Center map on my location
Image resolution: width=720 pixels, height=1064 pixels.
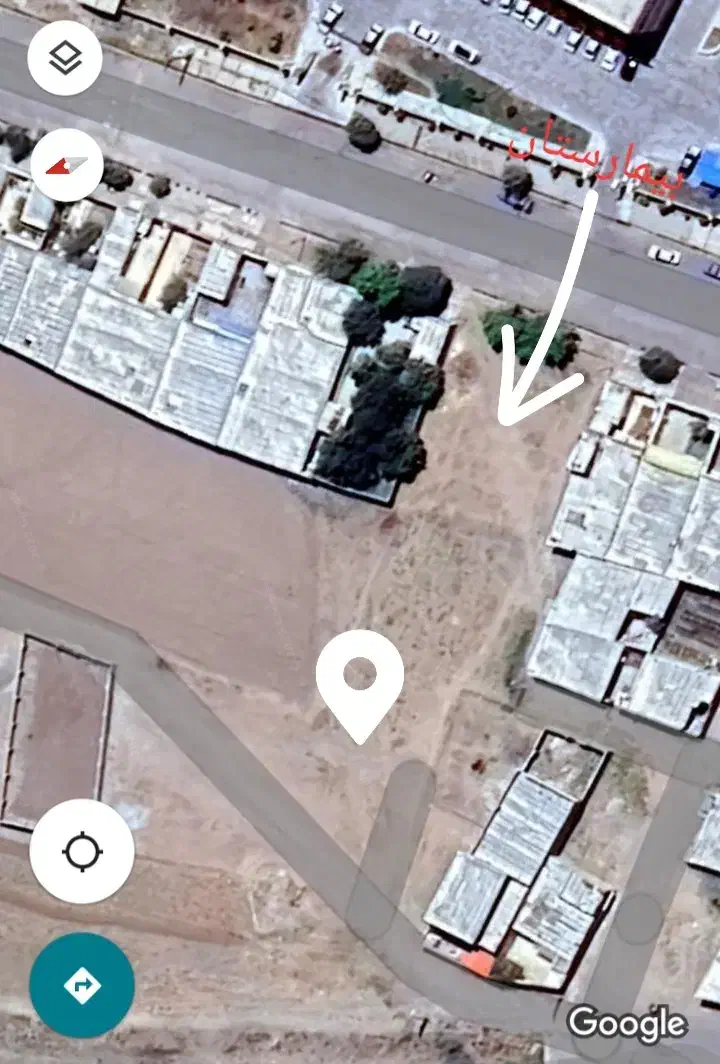82,852
